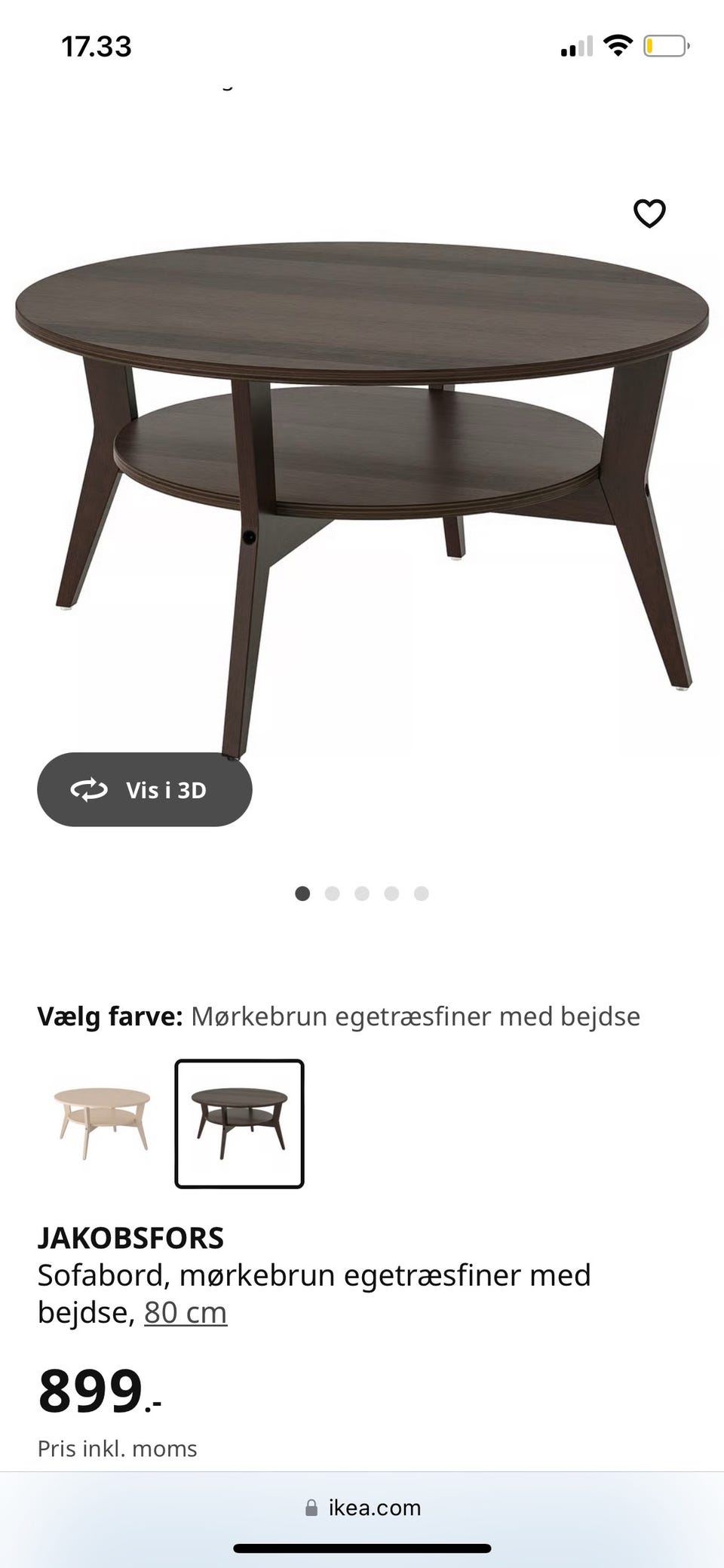Tap the rotate icon on the 3D button
This screenshot has width=724, height=1568.
[x=90, y=790]
